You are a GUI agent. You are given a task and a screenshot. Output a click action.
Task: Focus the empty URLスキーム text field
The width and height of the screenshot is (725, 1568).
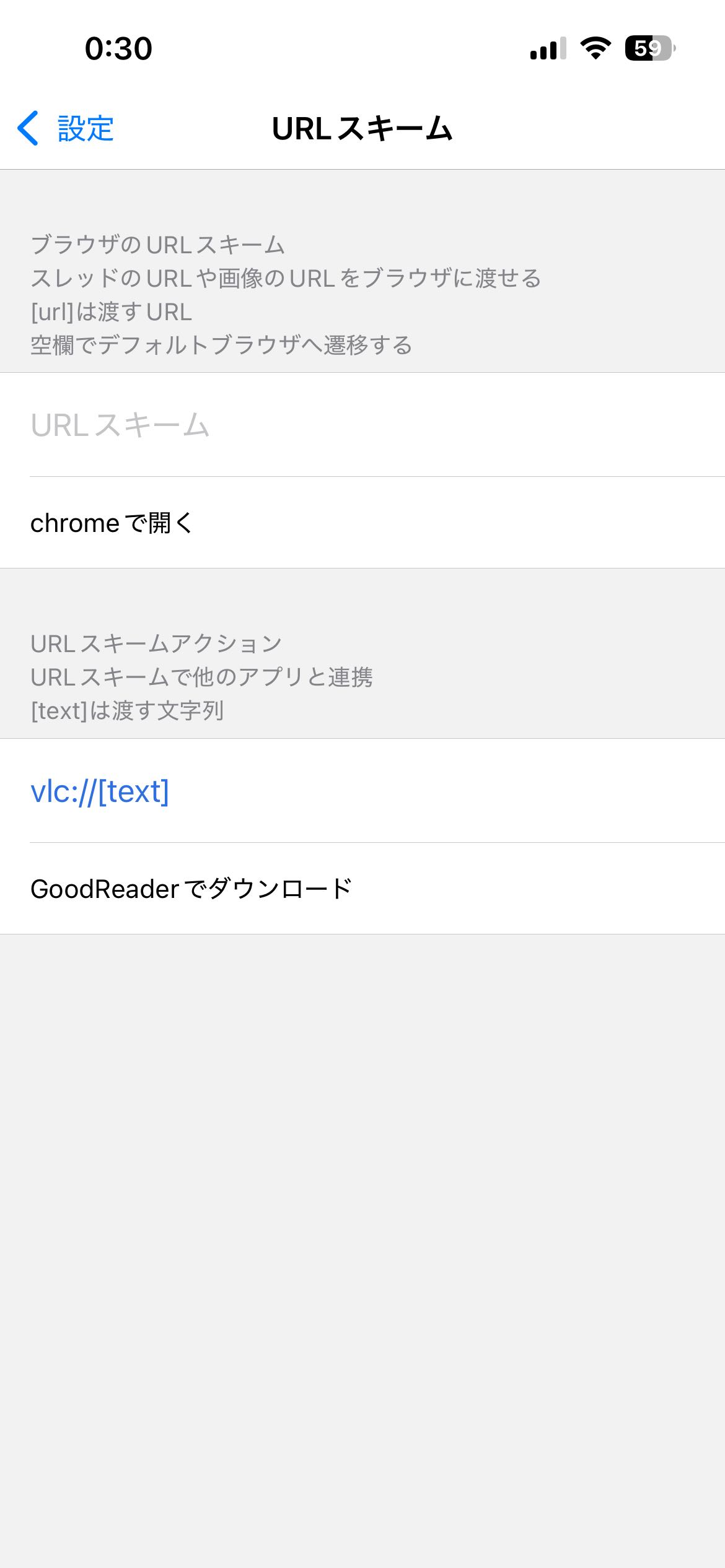(x=362, y=425)
